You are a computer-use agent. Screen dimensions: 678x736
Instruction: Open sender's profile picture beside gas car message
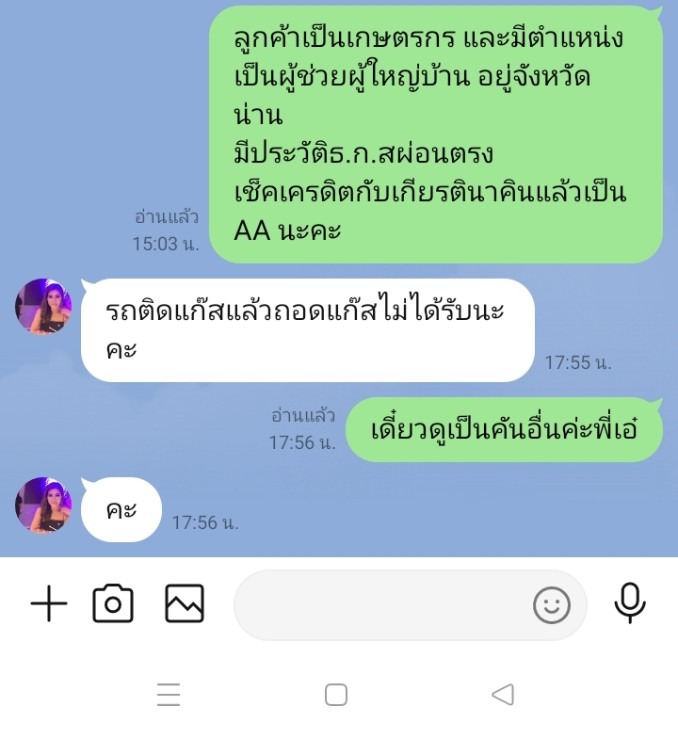click(43, 306)
